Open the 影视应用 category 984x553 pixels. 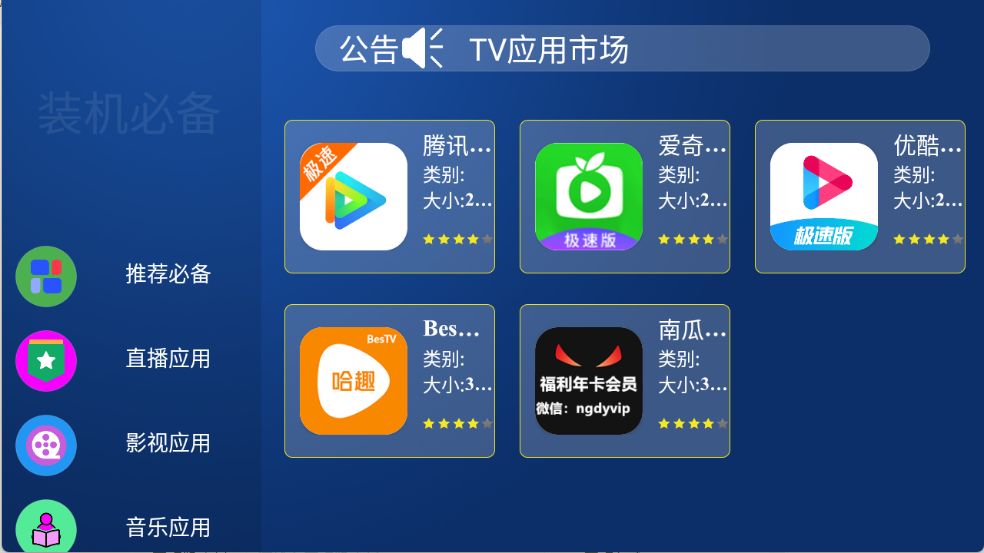[x=167, y=443]
